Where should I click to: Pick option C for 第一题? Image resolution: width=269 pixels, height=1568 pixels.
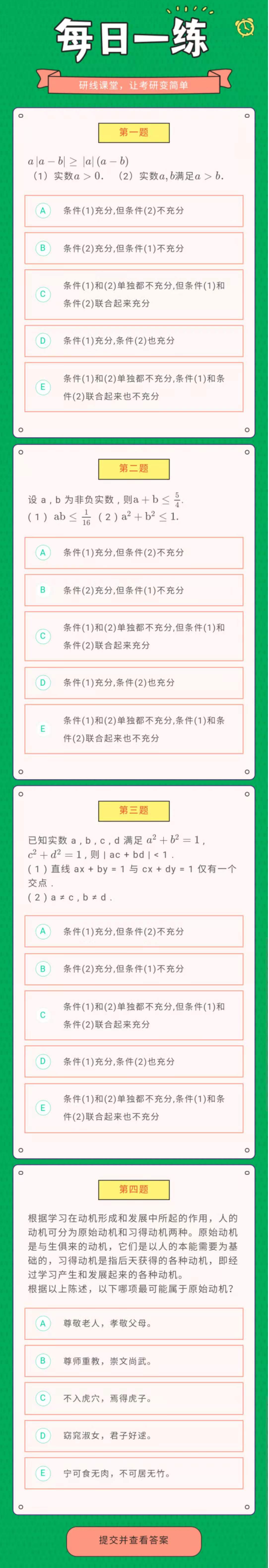(134, 294)
